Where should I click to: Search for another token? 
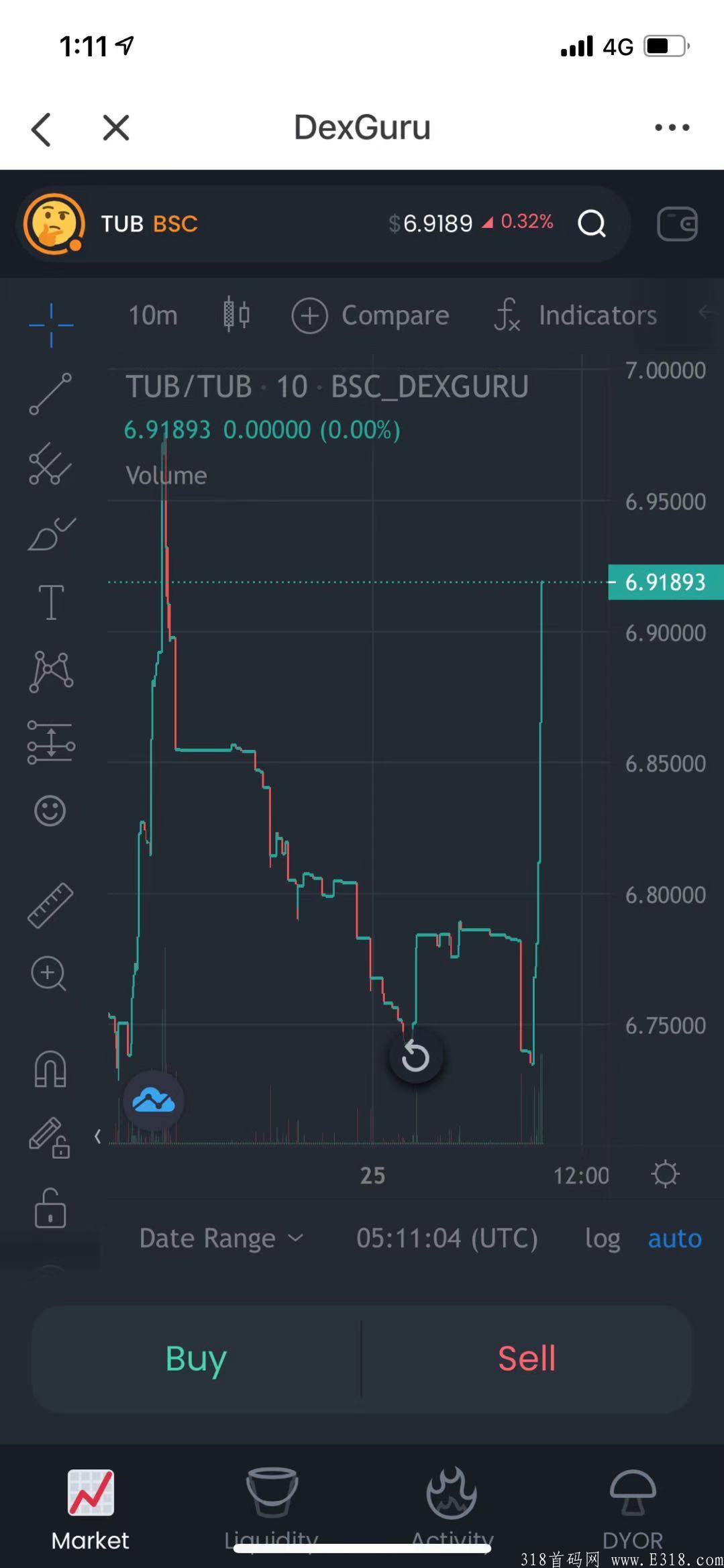(x=592, y=223)
